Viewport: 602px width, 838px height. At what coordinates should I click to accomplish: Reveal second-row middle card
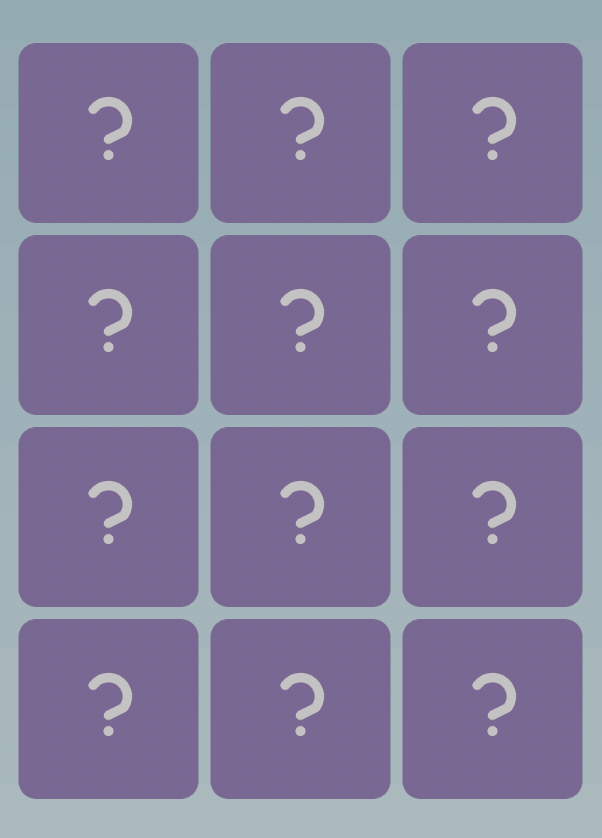(300, 324)
